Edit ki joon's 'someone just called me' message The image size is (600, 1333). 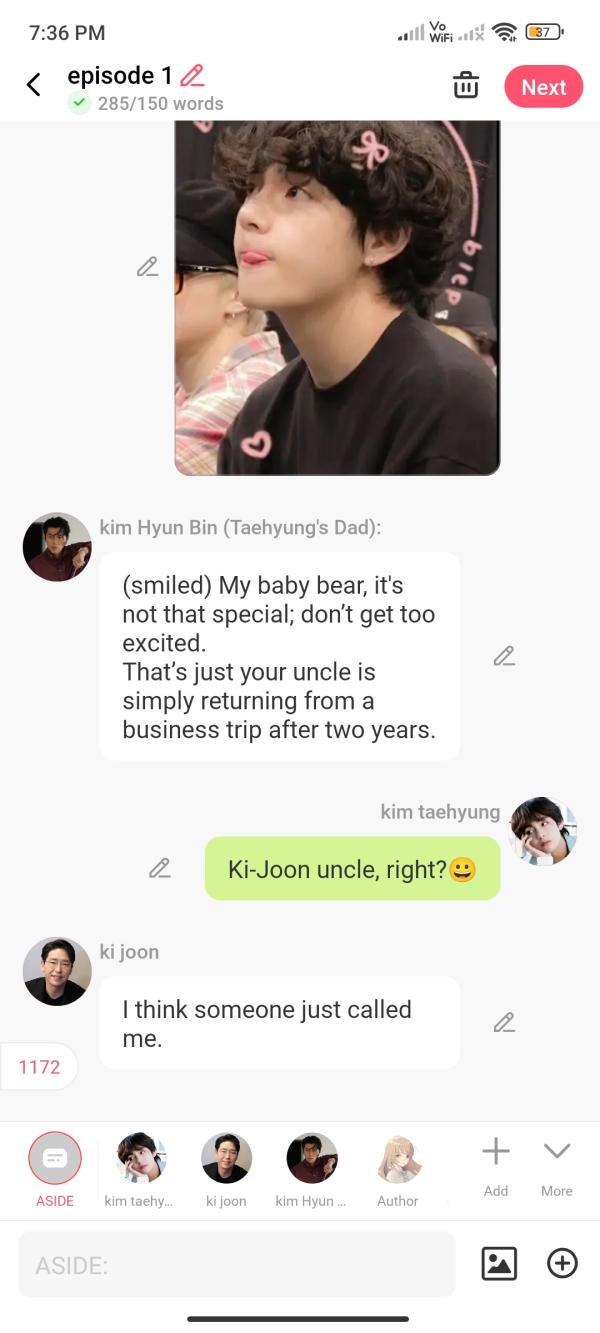click(504, 1022)
